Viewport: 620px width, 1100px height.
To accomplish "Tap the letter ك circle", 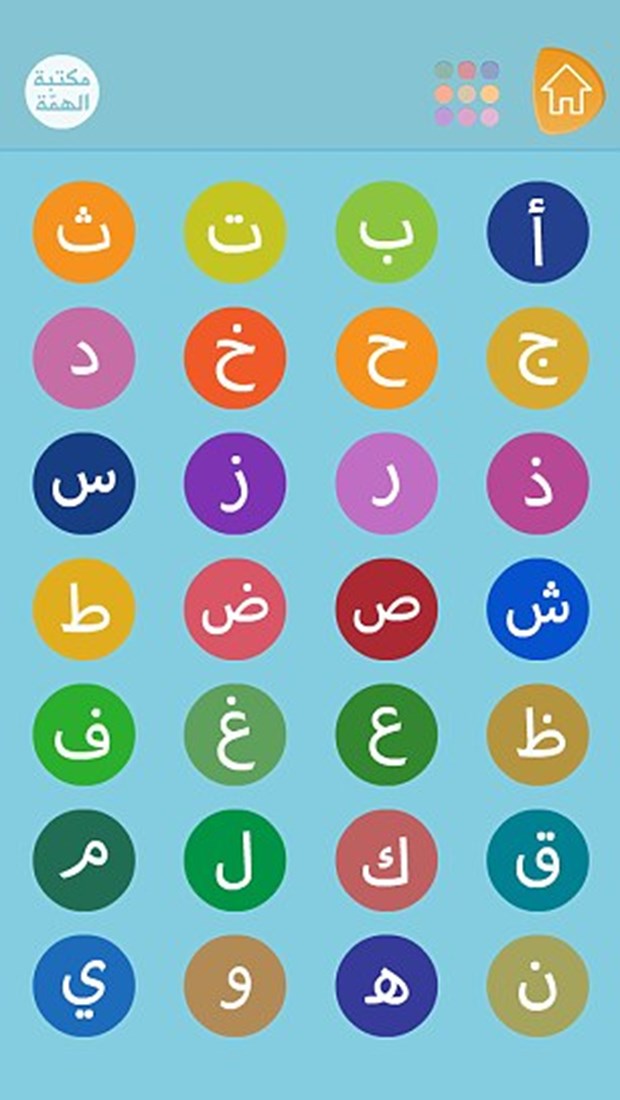I will click(x=386, y=860).
